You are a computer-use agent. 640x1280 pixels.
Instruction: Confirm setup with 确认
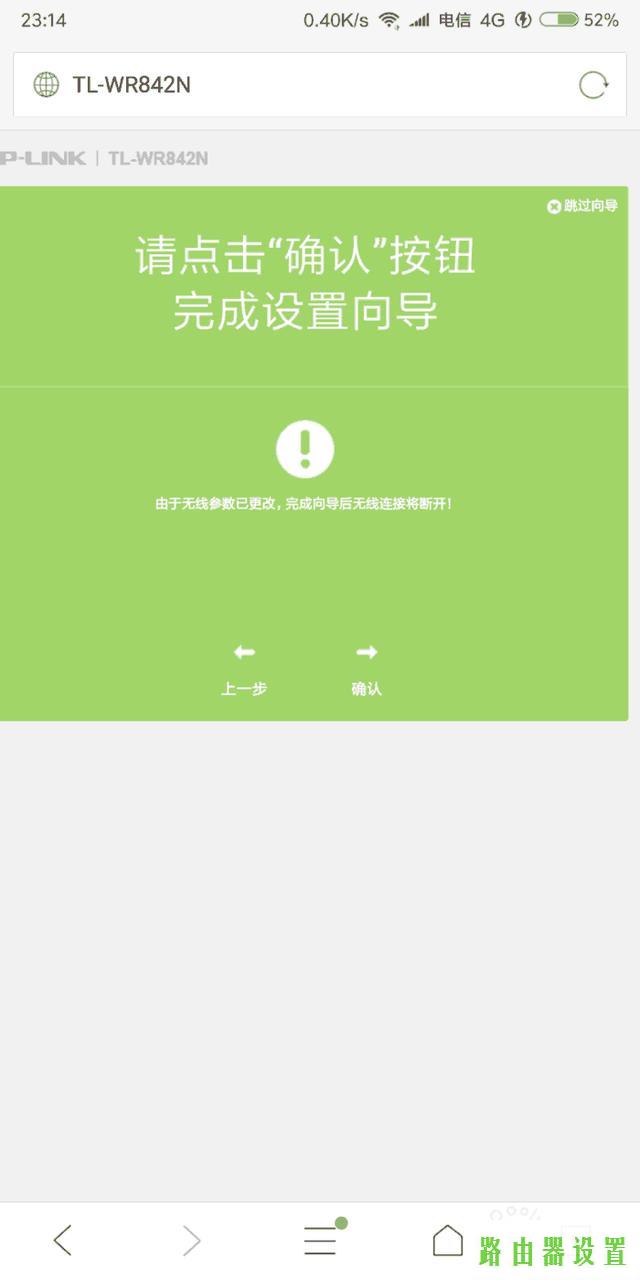pyautogui.click(x=366, y=669)
